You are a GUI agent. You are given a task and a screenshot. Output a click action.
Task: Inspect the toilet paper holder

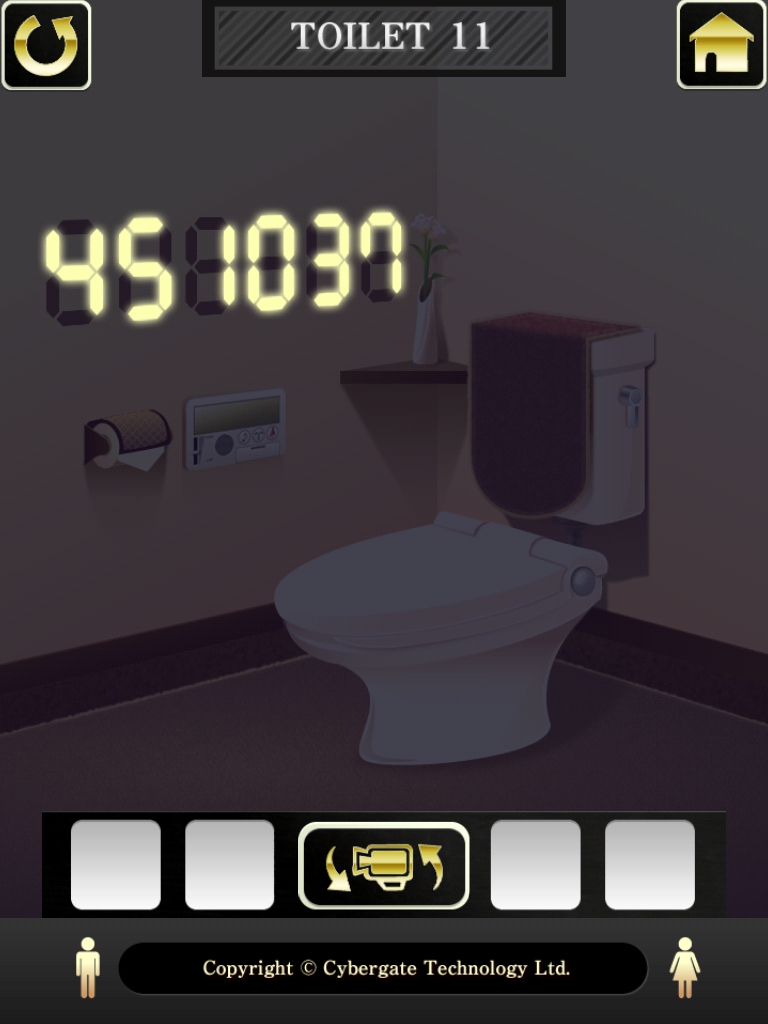click(x=128, y=438)
